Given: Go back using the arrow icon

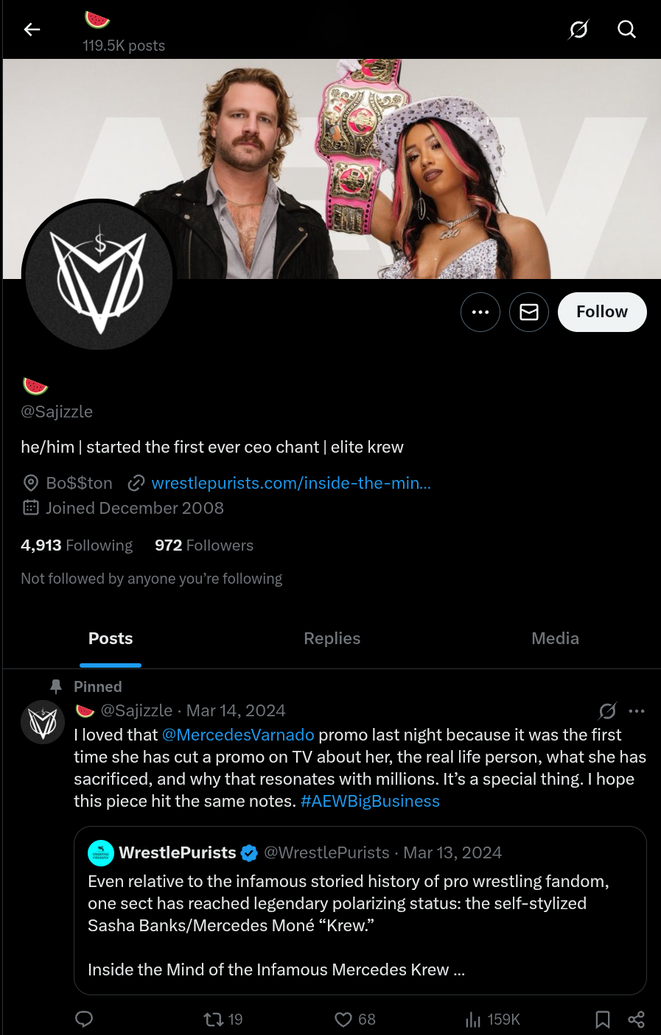Looking at the screenshot, I should point(32,30).
